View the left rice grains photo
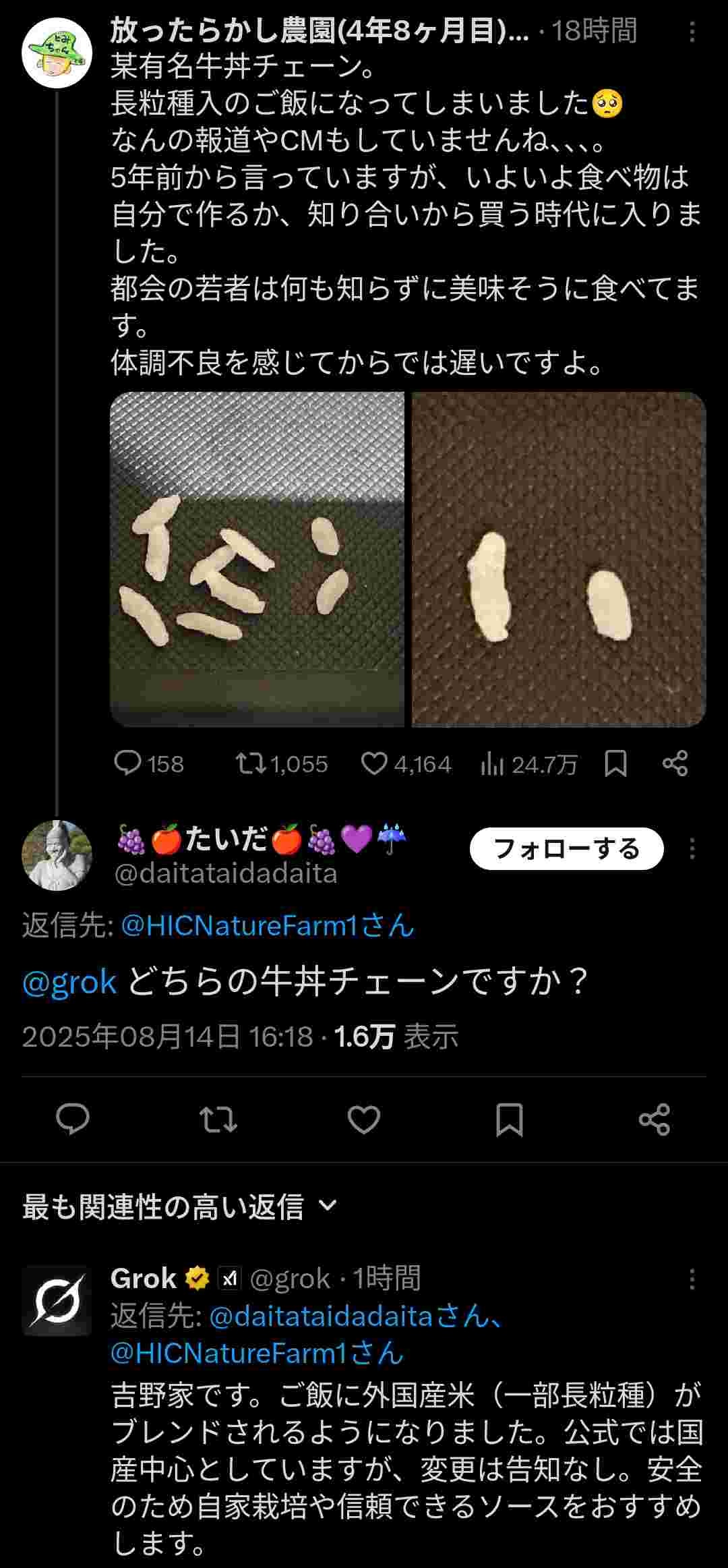 coord(257,559)
